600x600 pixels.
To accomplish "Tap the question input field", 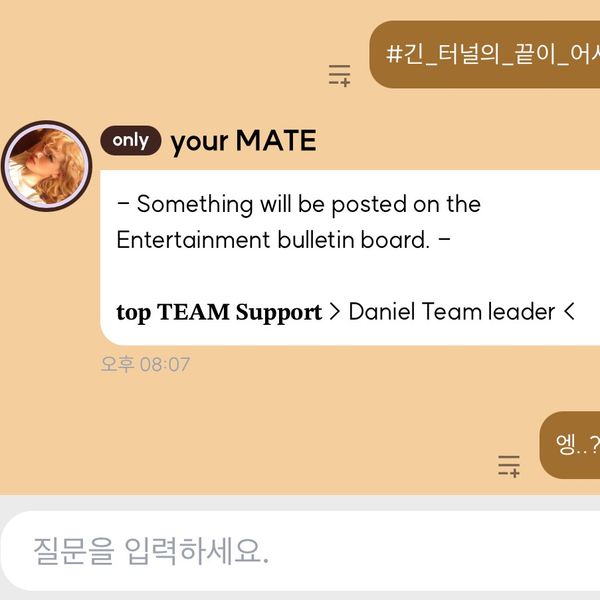I will point(300,551).
